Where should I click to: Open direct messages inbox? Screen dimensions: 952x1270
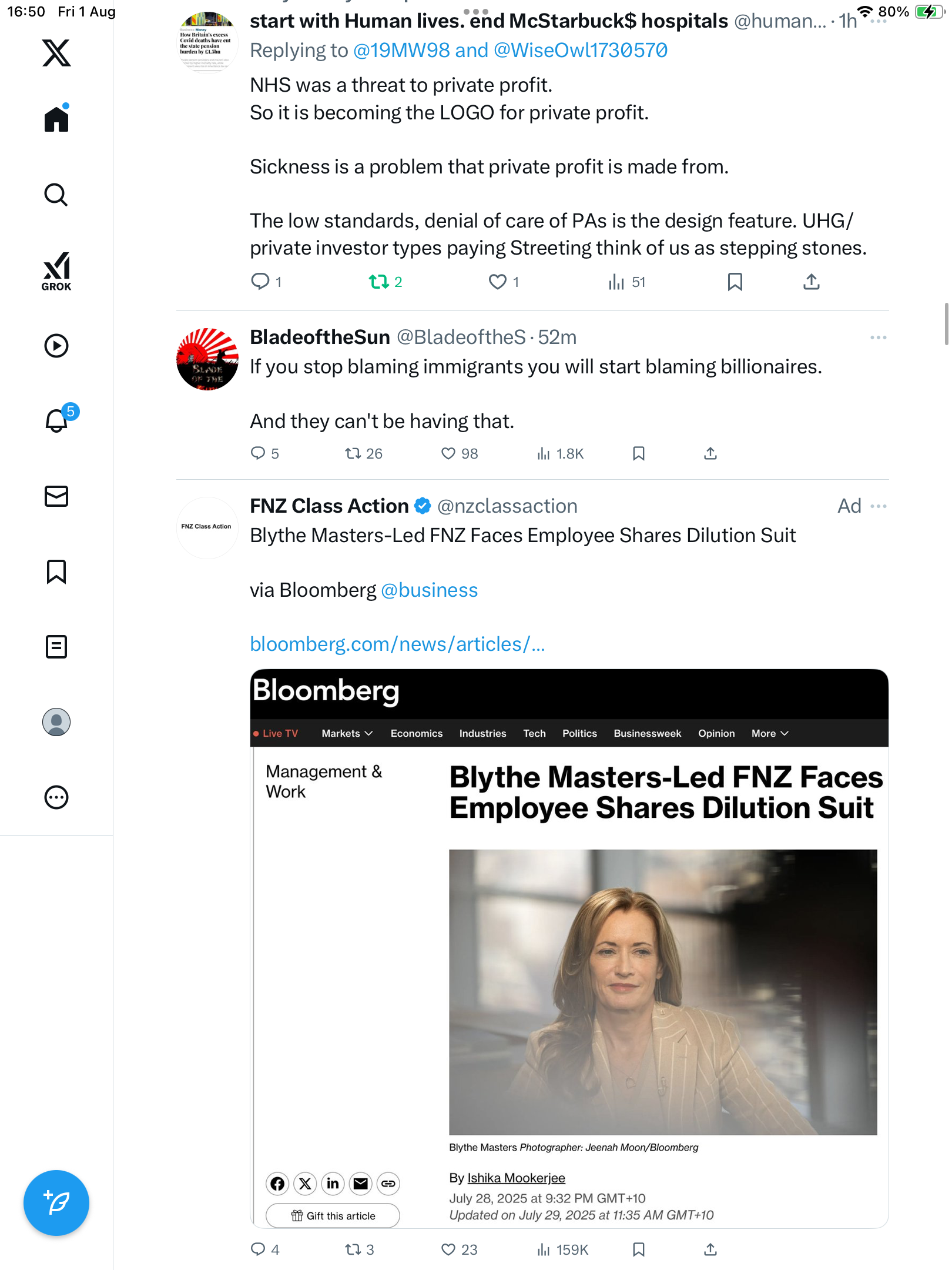click(x=56, y=496)
